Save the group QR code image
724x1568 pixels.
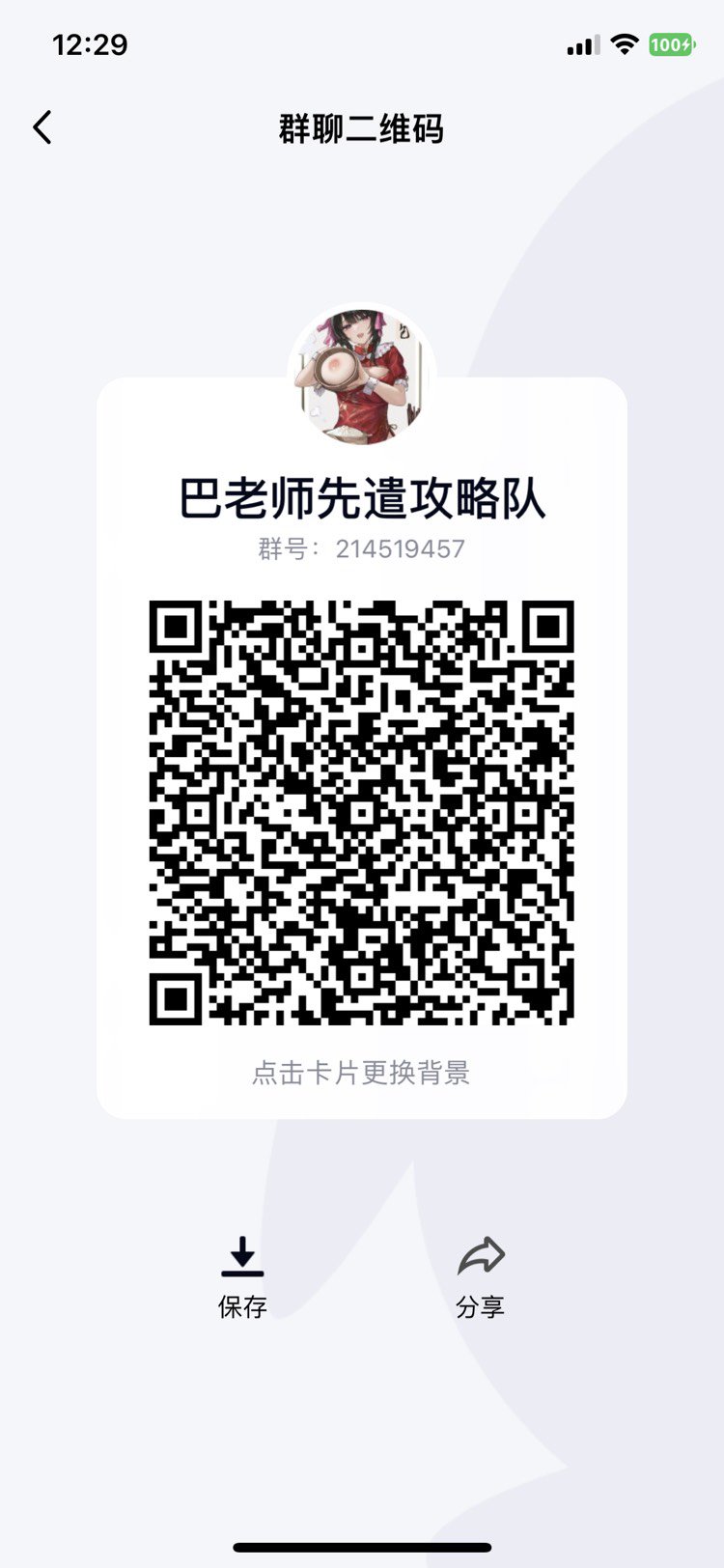point(242,1277)
